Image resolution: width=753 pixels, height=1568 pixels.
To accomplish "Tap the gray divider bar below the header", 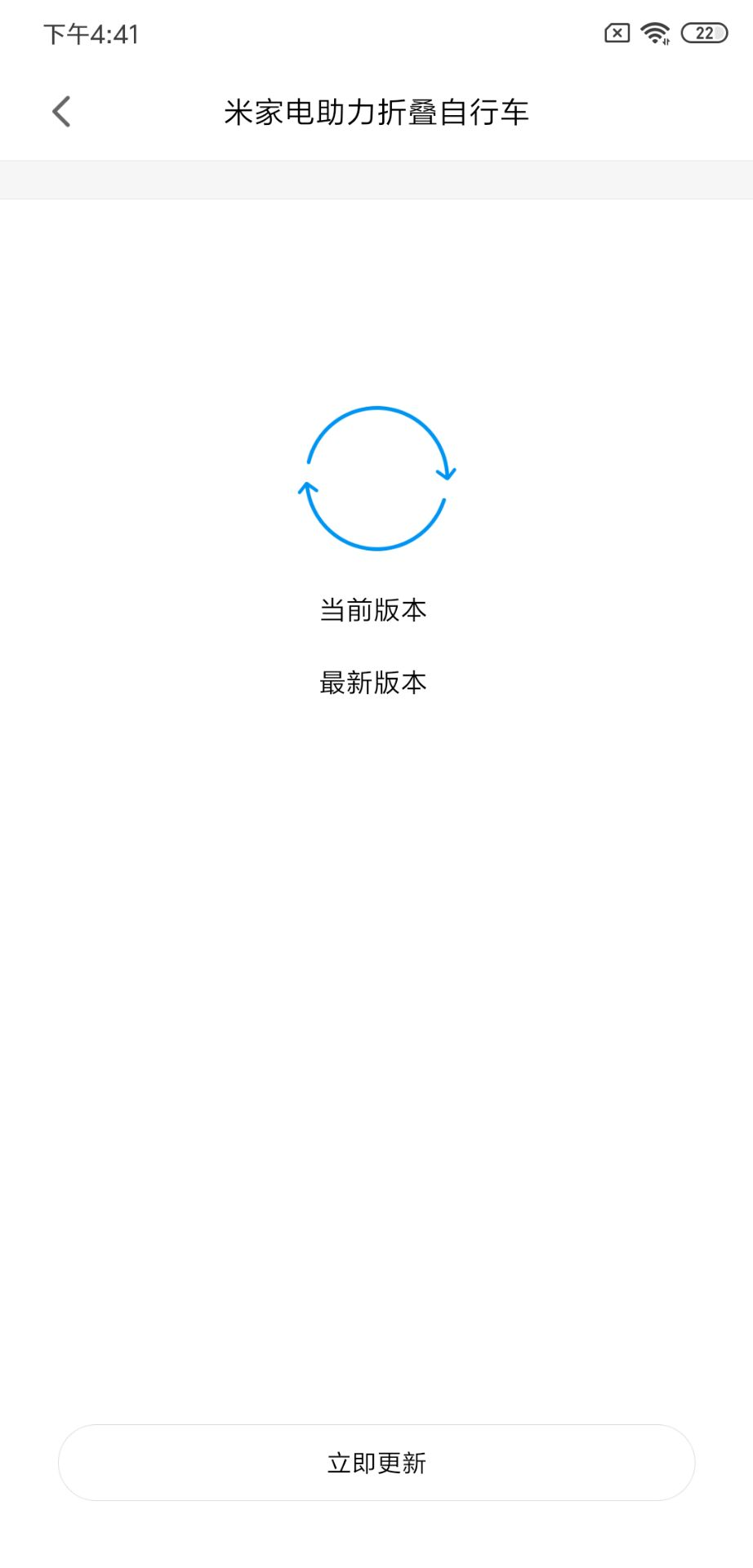I will tap(376, 180).
